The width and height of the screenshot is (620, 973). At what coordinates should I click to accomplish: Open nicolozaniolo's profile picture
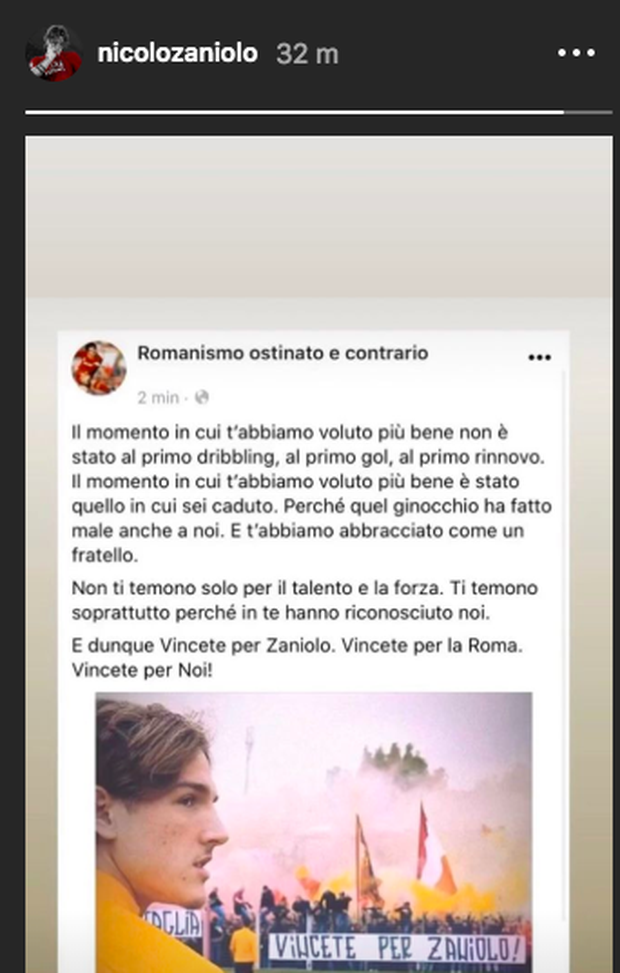54,53
